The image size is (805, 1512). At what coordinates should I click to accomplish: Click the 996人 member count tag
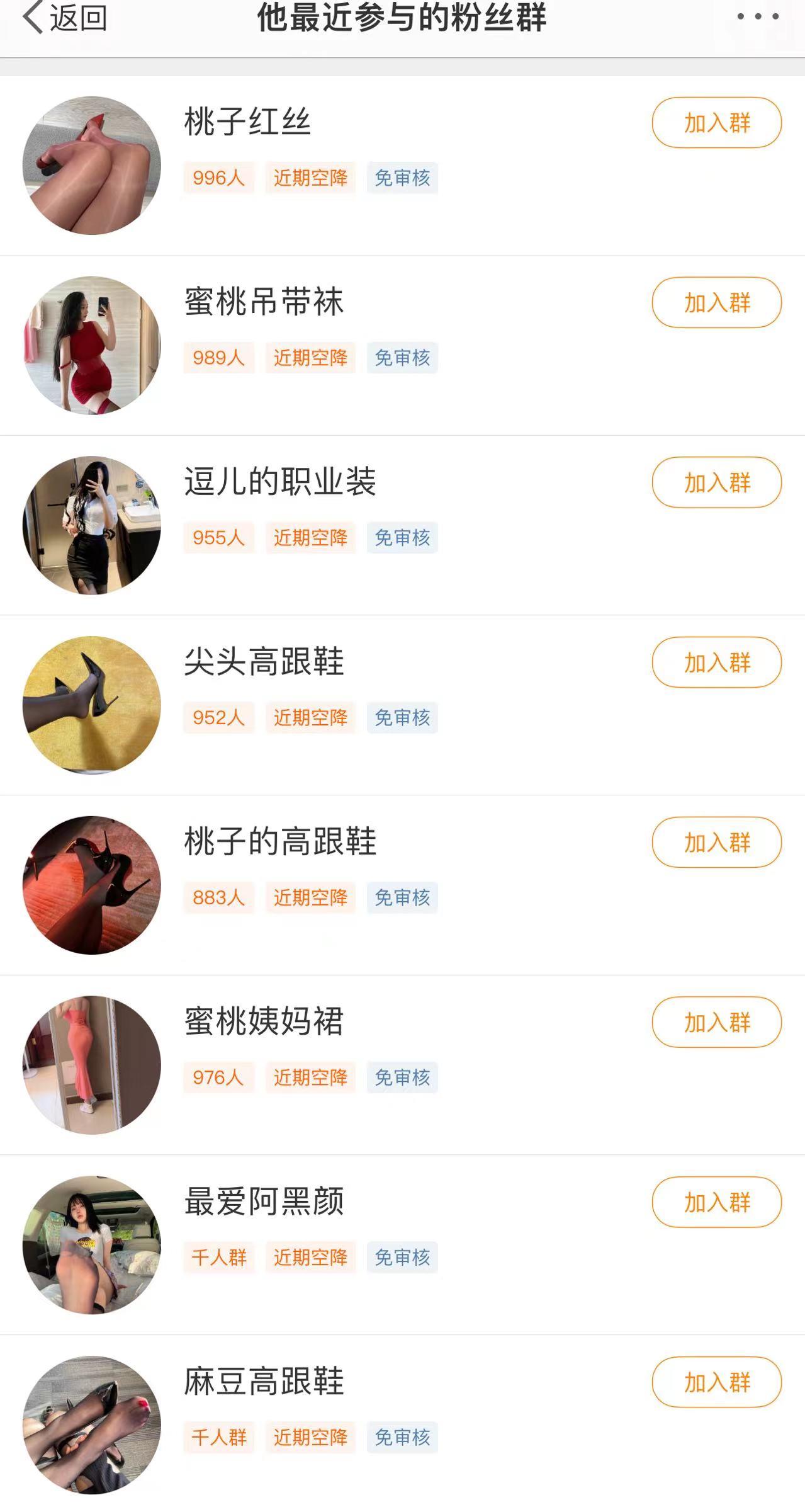(x=218, y=178)
